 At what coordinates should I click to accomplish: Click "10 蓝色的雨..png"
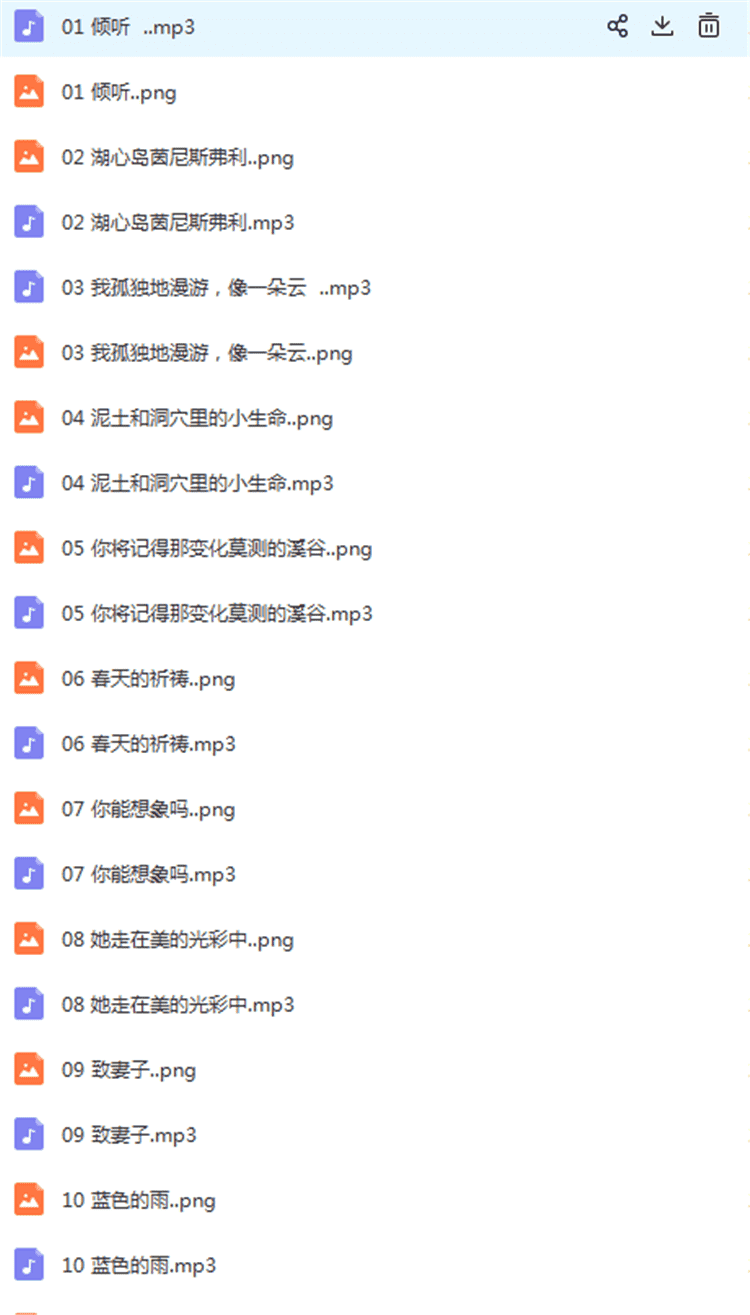tap(137, 1199)
